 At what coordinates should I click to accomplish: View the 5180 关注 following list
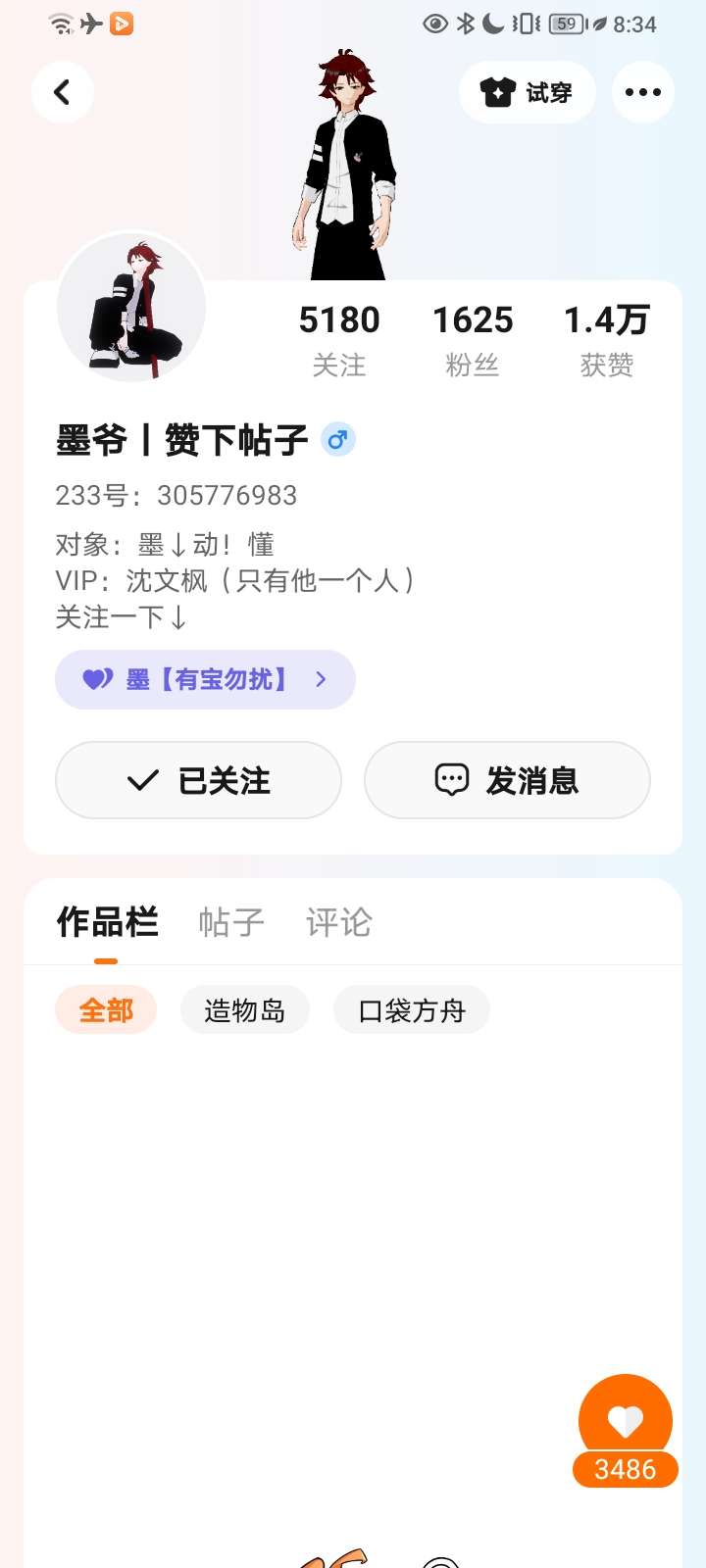339,339
